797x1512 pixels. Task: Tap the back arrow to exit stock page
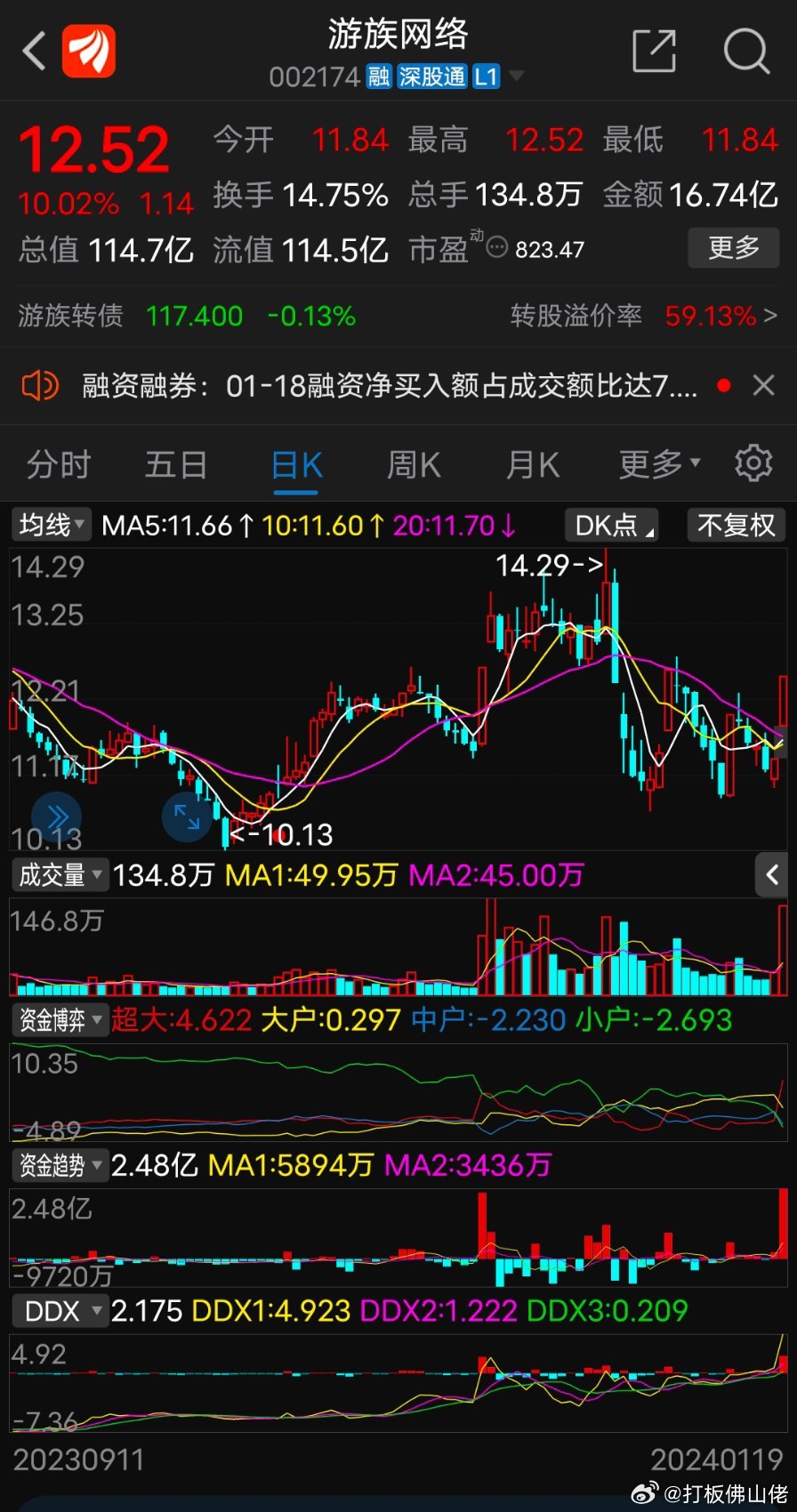(x=34, y=51)
